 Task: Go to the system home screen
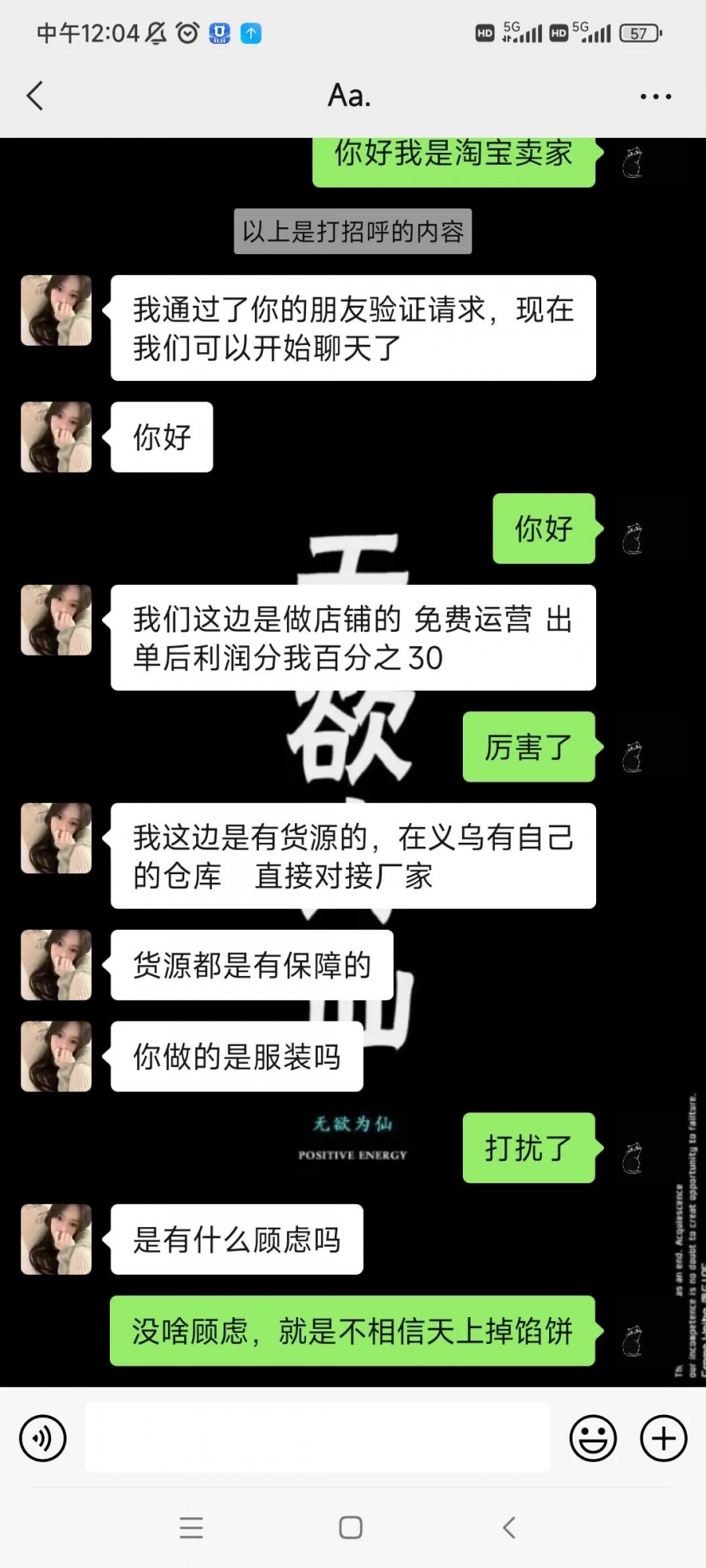pos(351,1527)
